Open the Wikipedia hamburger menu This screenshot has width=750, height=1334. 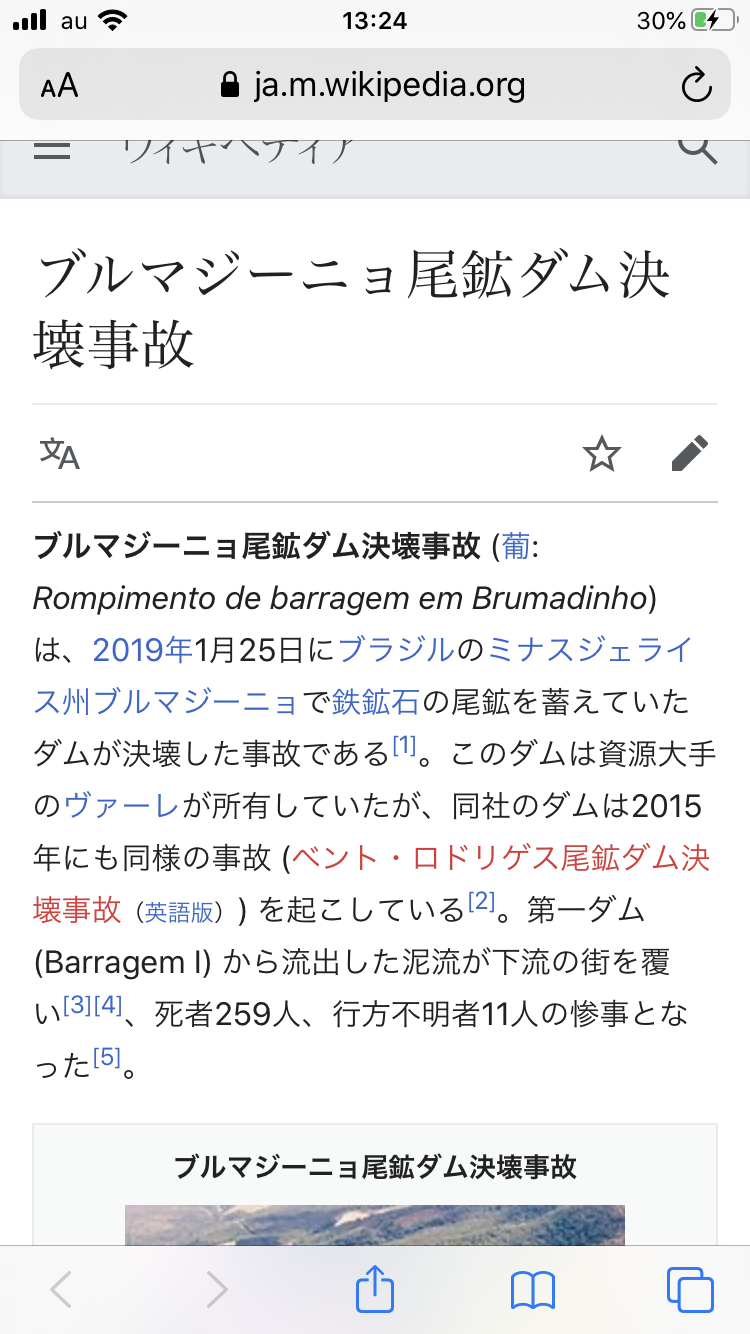coord(52,150)
